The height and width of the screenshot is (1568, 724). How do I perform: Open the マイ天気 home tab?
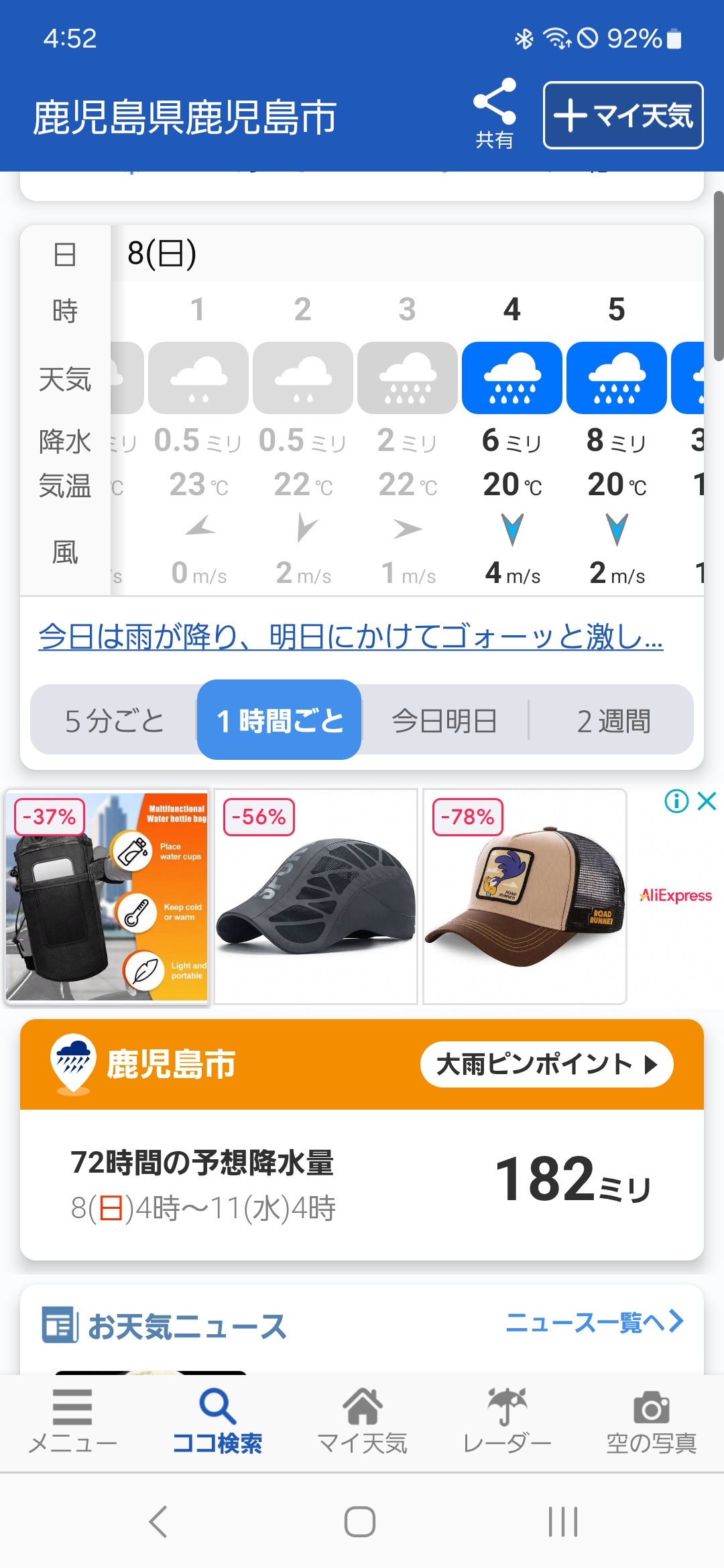362,1421
